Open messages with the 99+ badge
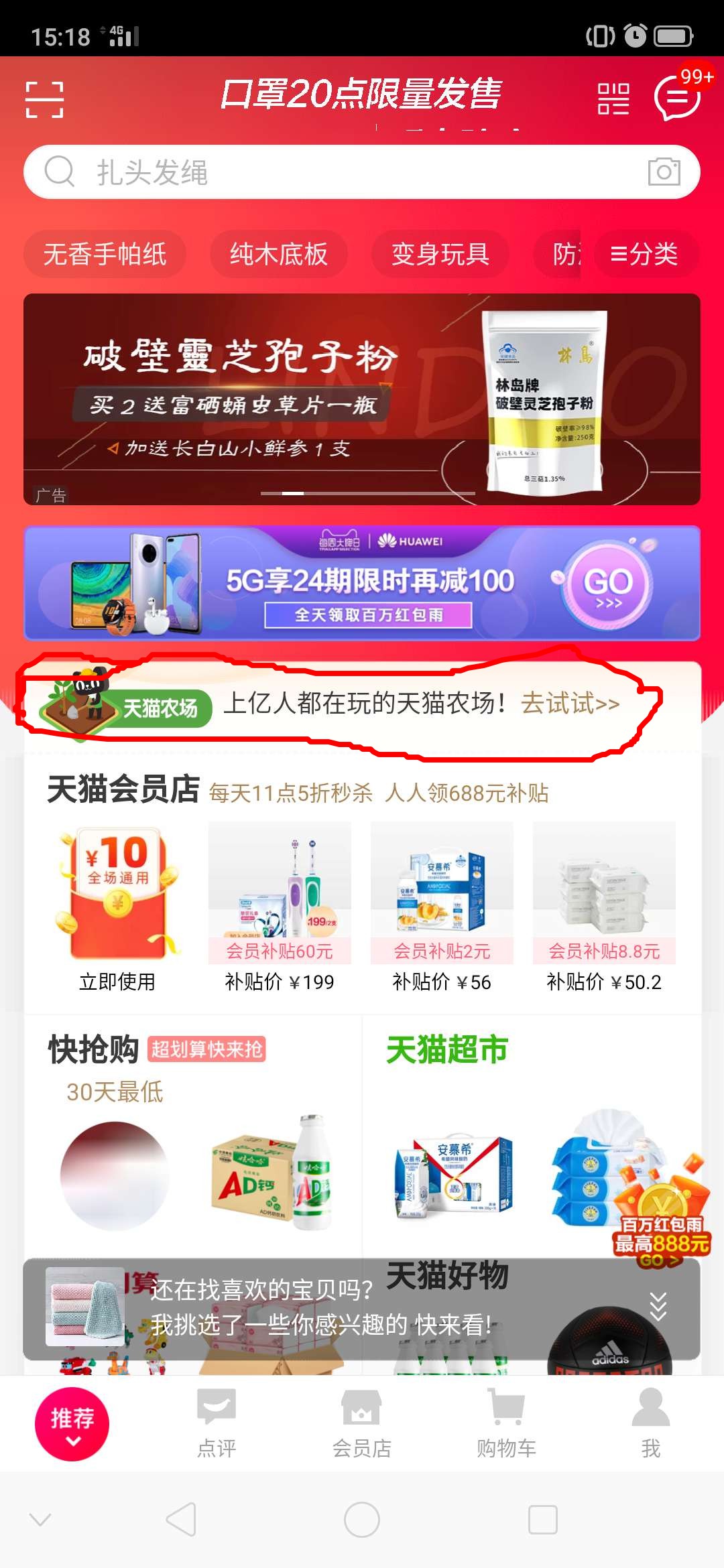Viewport: 724px width, 1568px height. coord(677,101)
